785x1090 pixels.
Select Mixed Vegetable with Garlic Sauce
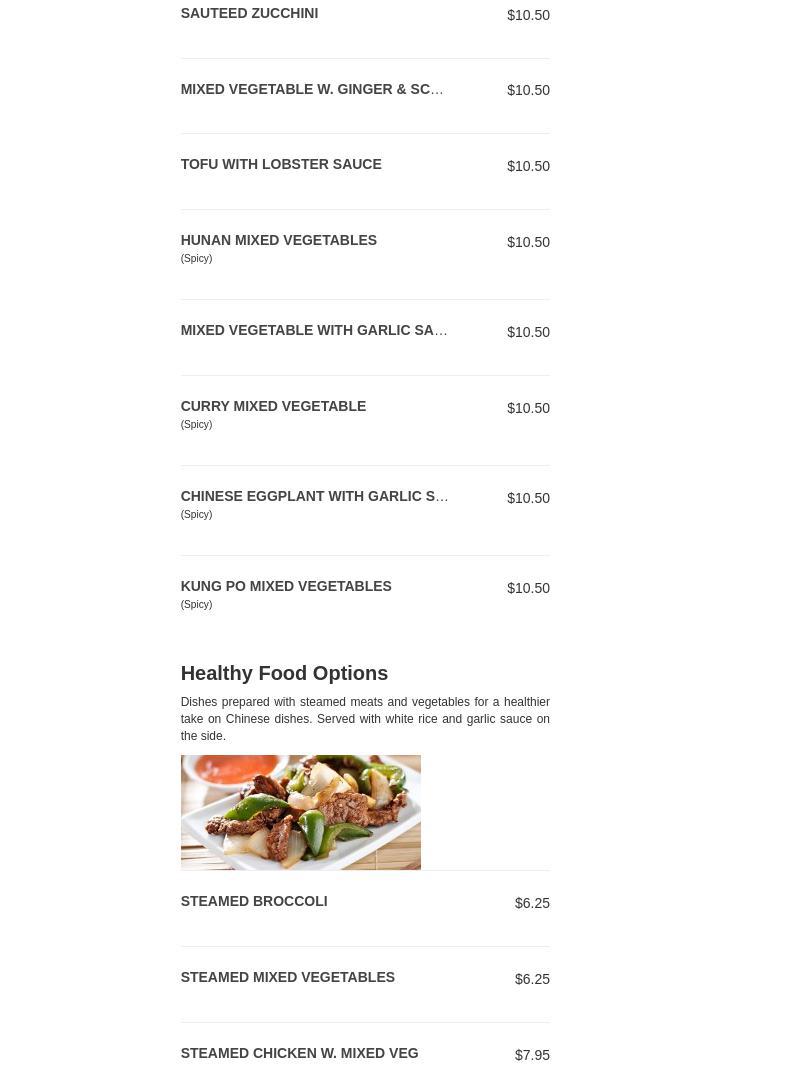[x=313, y=331]
